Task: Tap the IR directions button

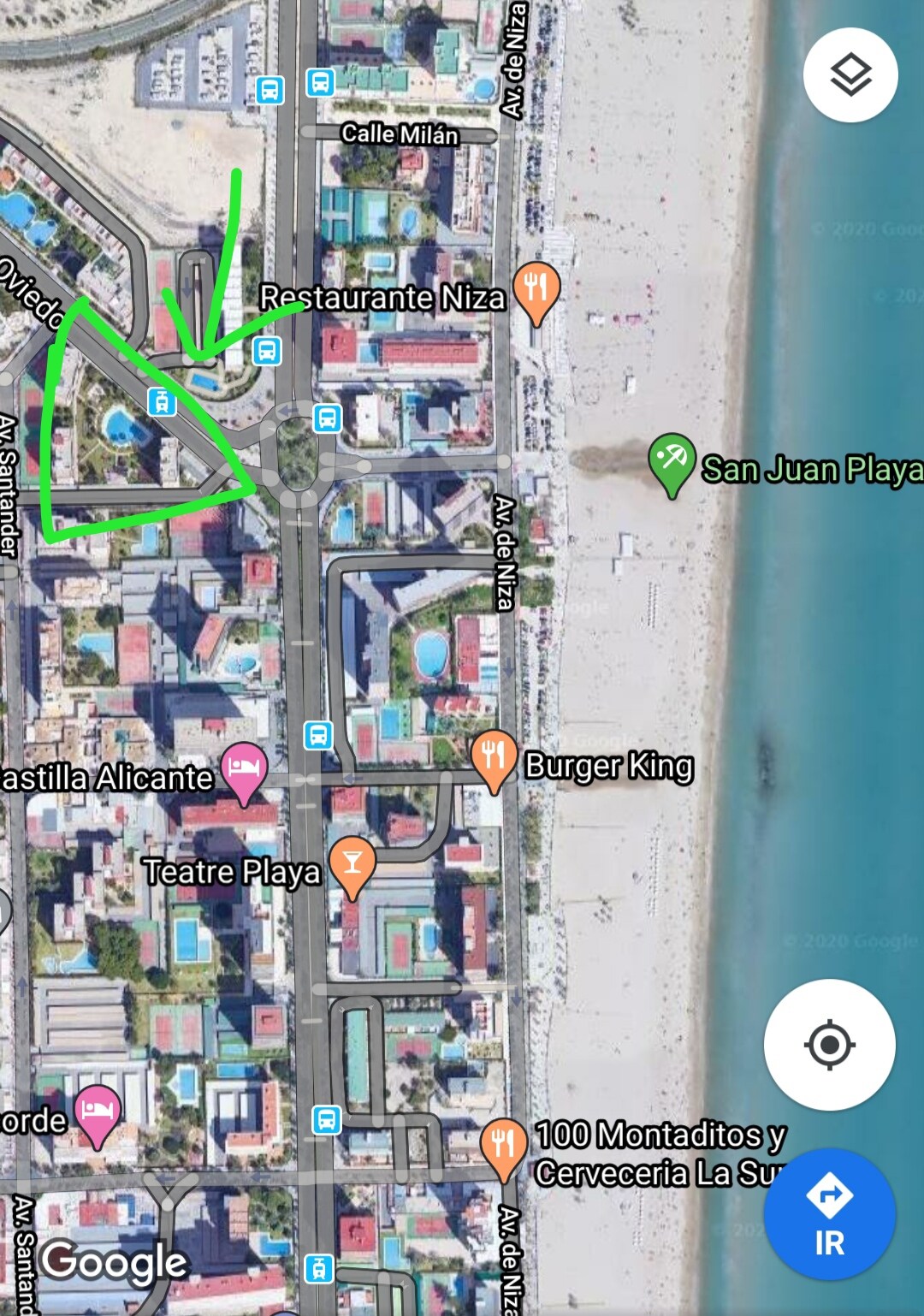Action: (829, 1215)
